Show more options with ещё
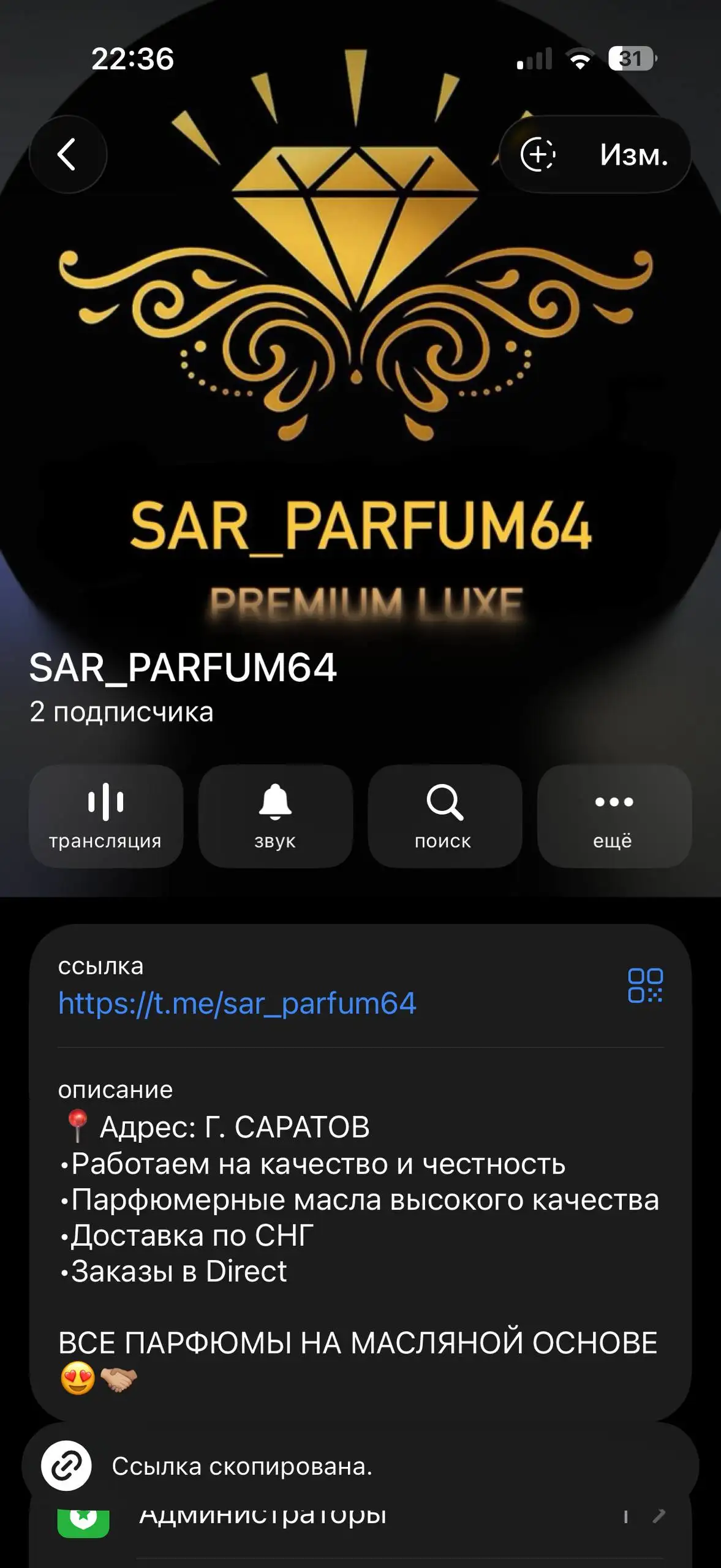Viewport: 721px width, 1568px height. 614,815
